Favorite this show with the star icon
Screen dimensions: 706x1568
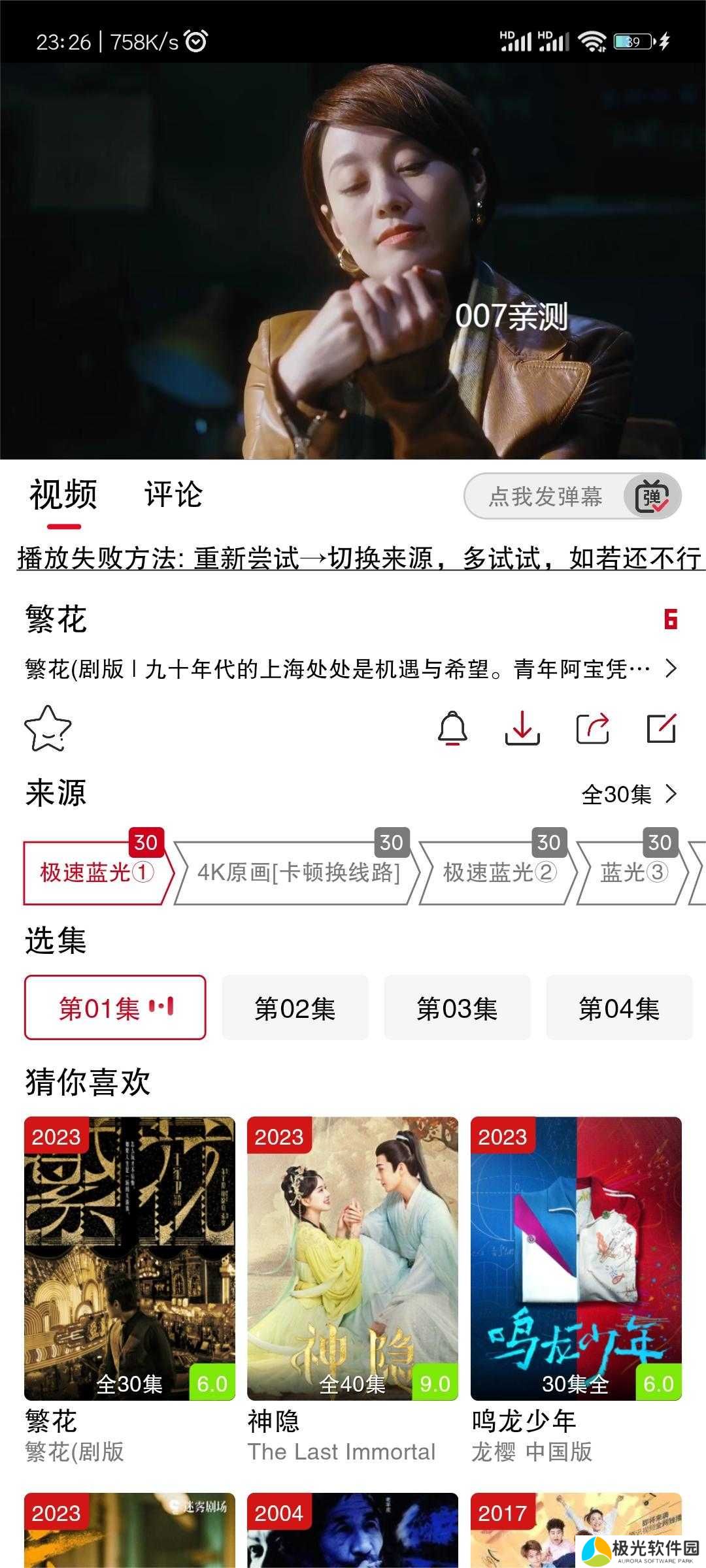pos(48,728)
